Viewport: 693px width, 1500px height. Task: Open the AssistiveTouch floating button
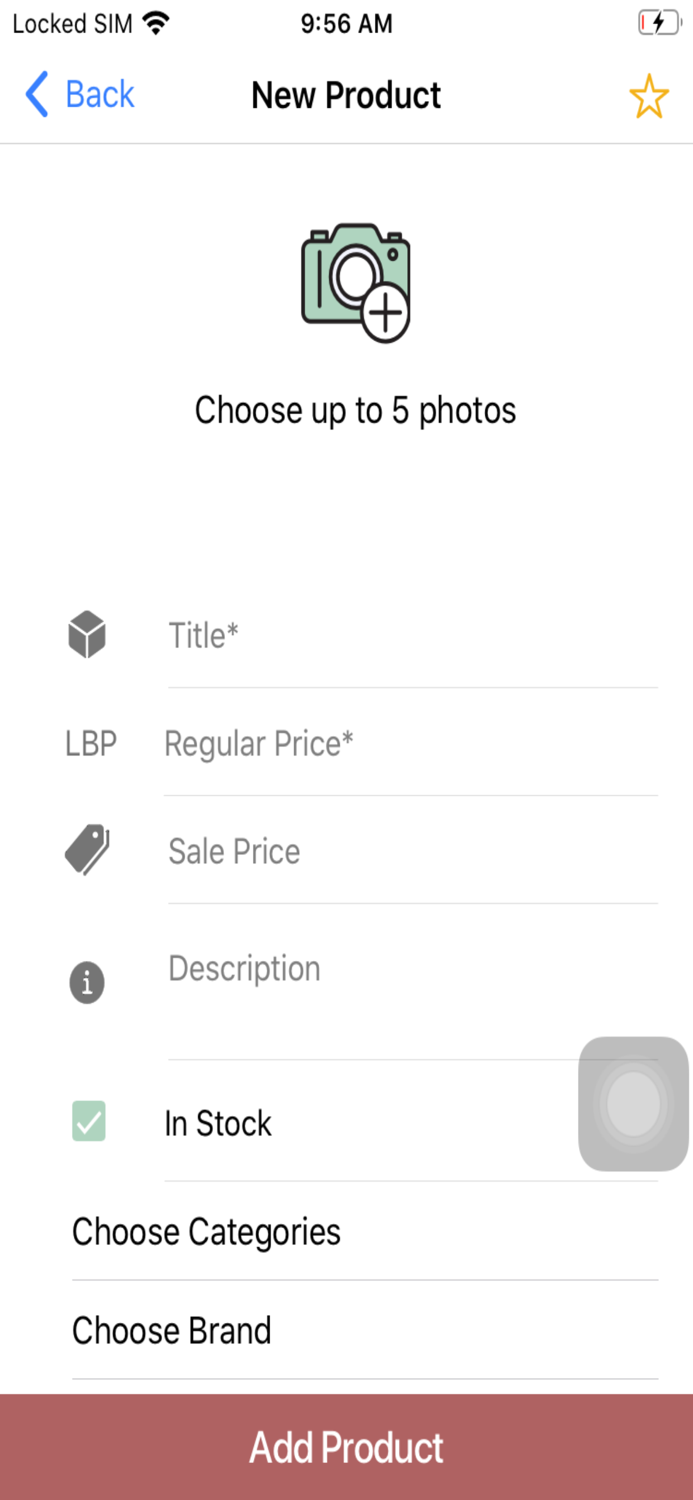tap(634, 1104)
